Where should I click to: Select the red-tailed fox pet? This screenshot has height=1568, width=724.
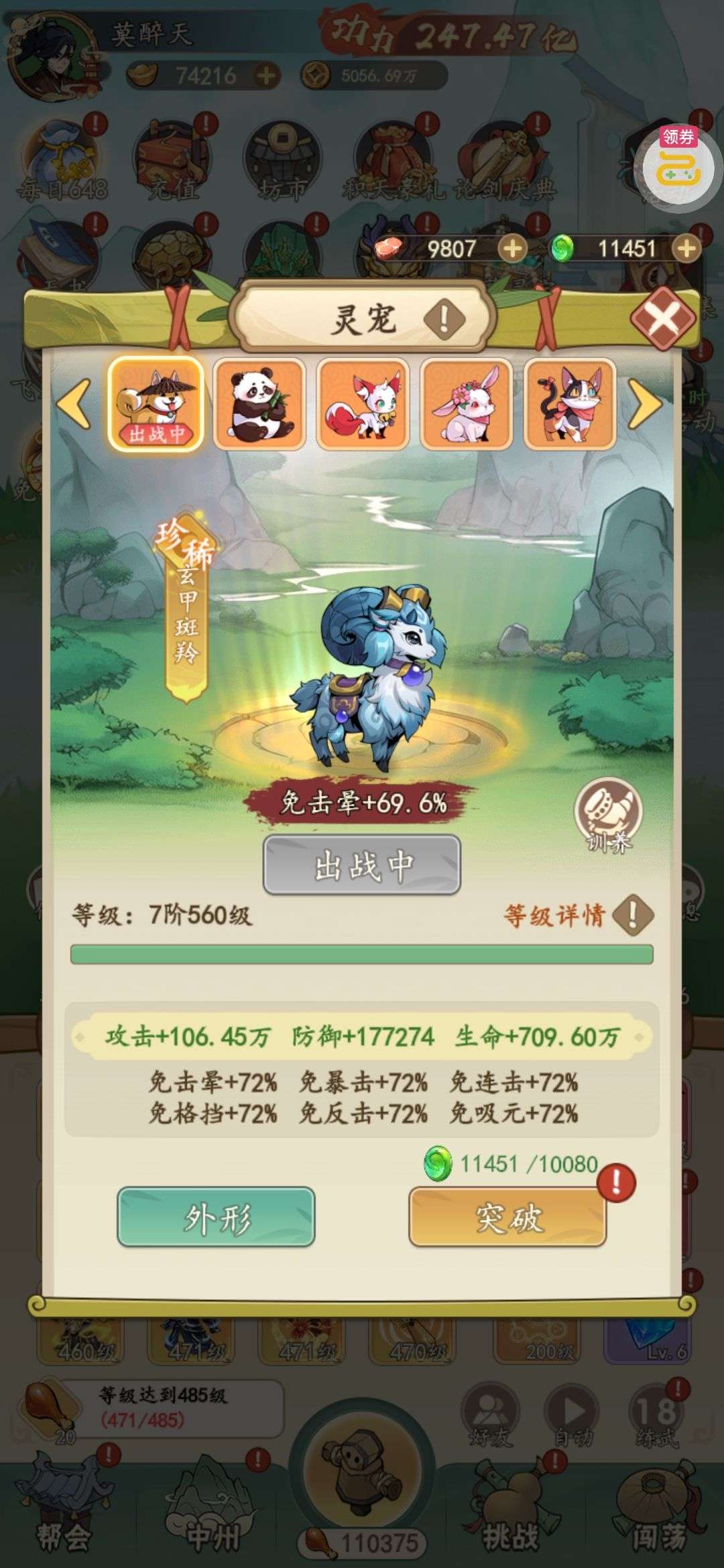[x=363, y=403]
